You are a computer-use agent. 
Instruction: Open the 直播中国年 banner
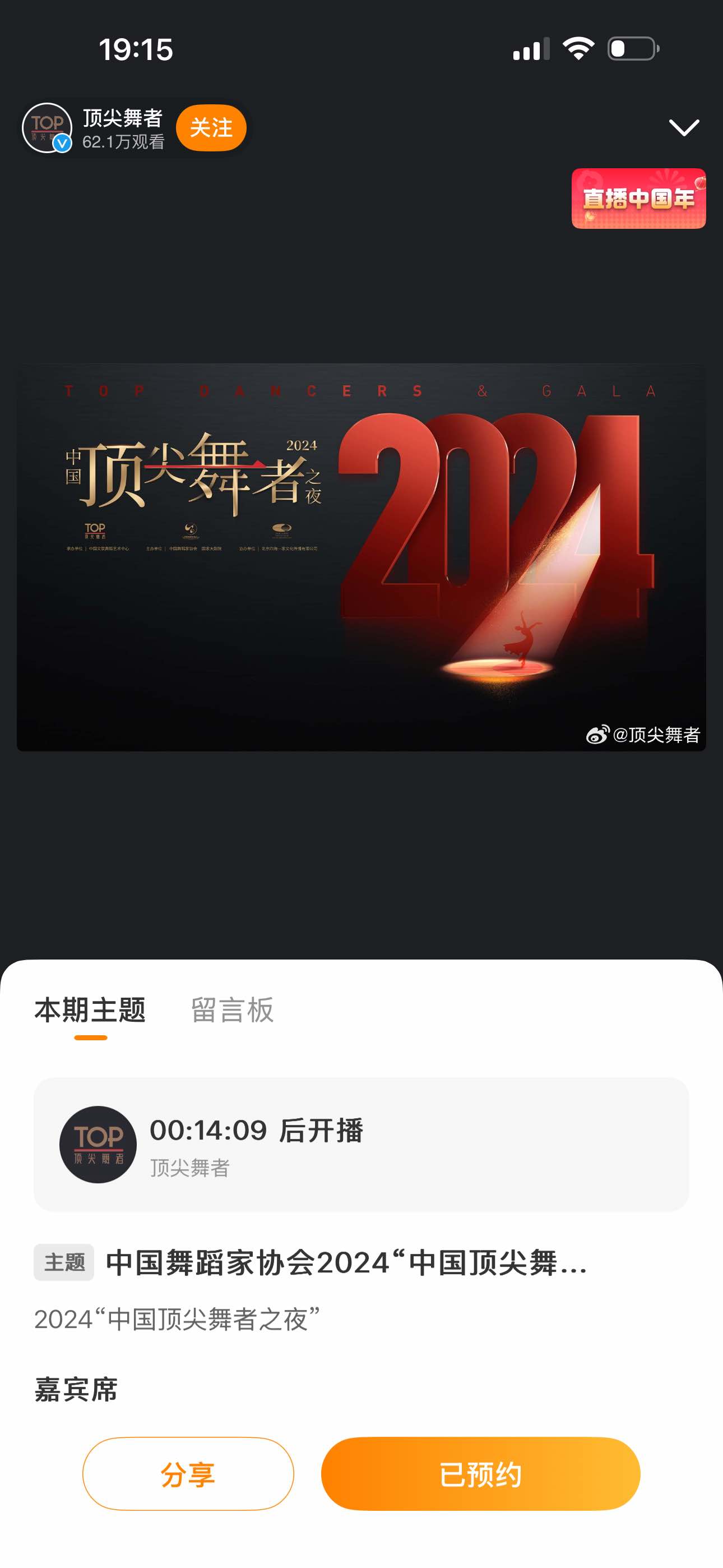[x=638, y=199]
